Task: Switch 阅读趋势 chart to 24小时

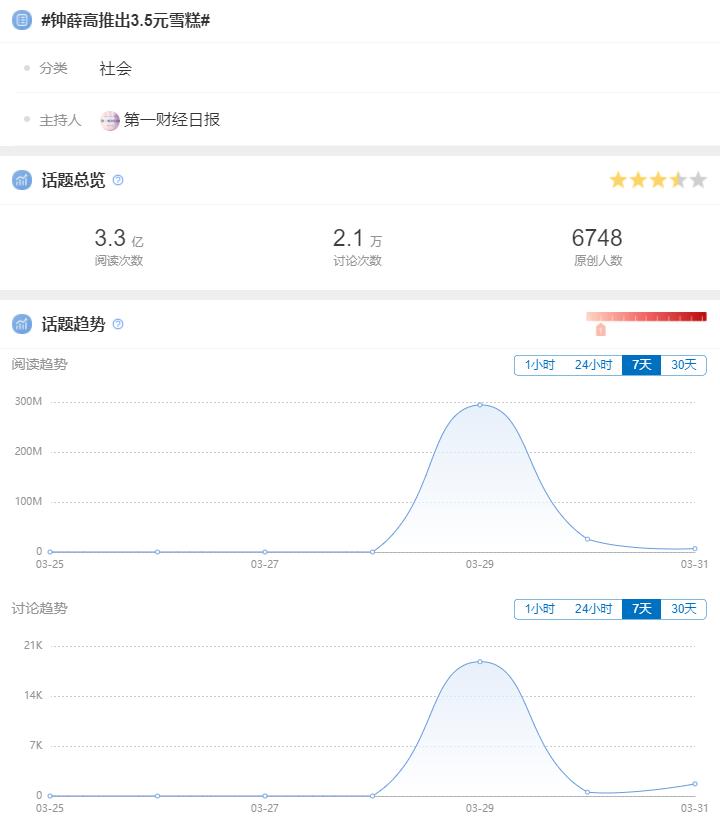Action: click(593, 365)
